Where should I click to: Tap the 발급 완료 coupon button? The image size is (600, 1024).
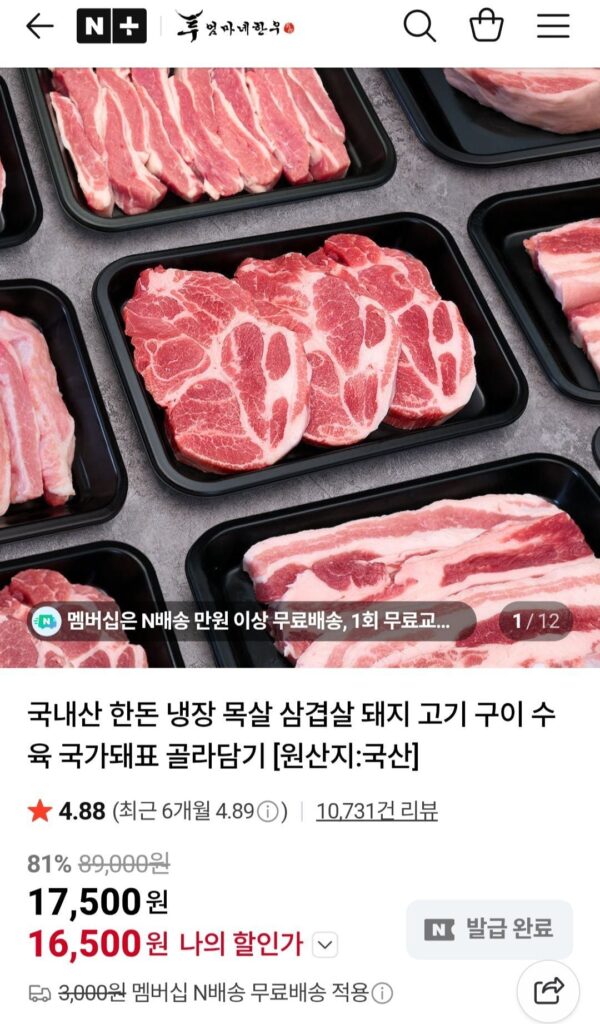(489, 929)
